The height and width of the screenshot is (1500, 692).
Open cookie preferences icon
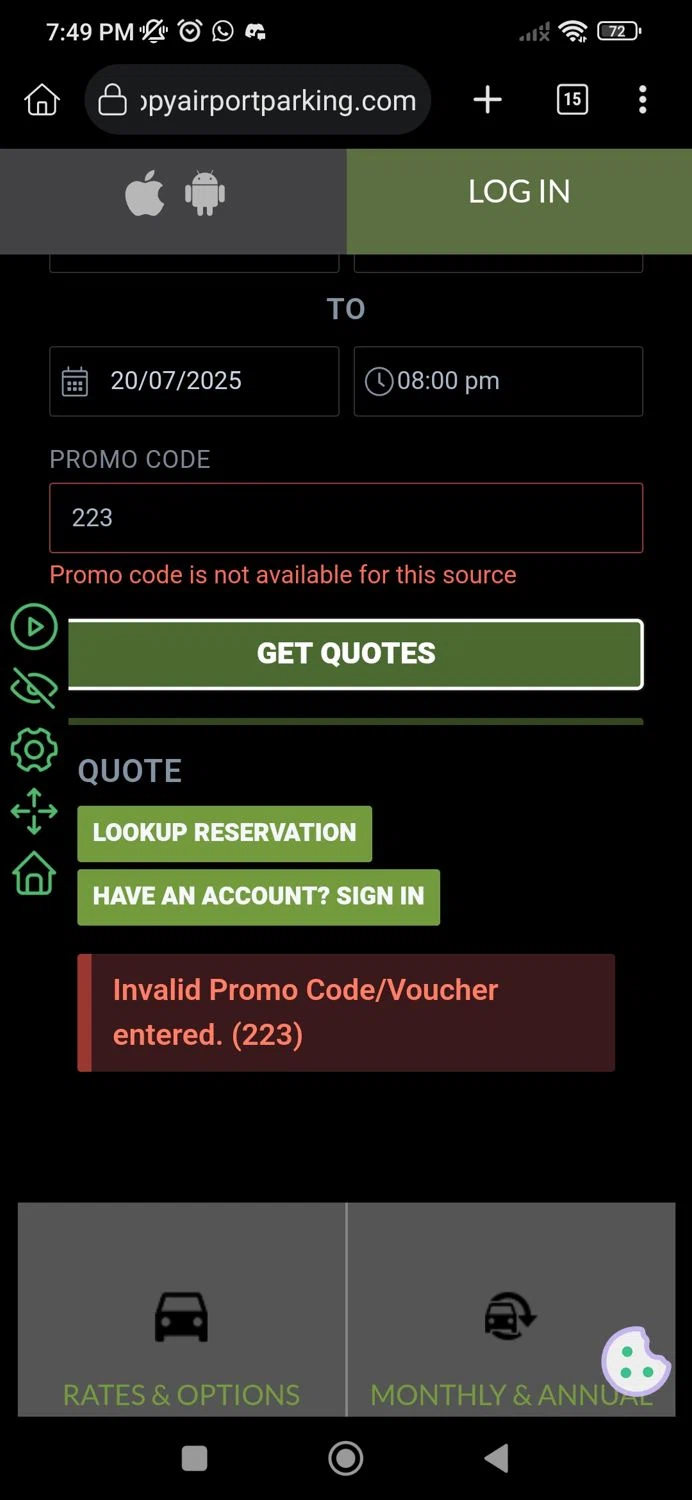[635, 1360]
